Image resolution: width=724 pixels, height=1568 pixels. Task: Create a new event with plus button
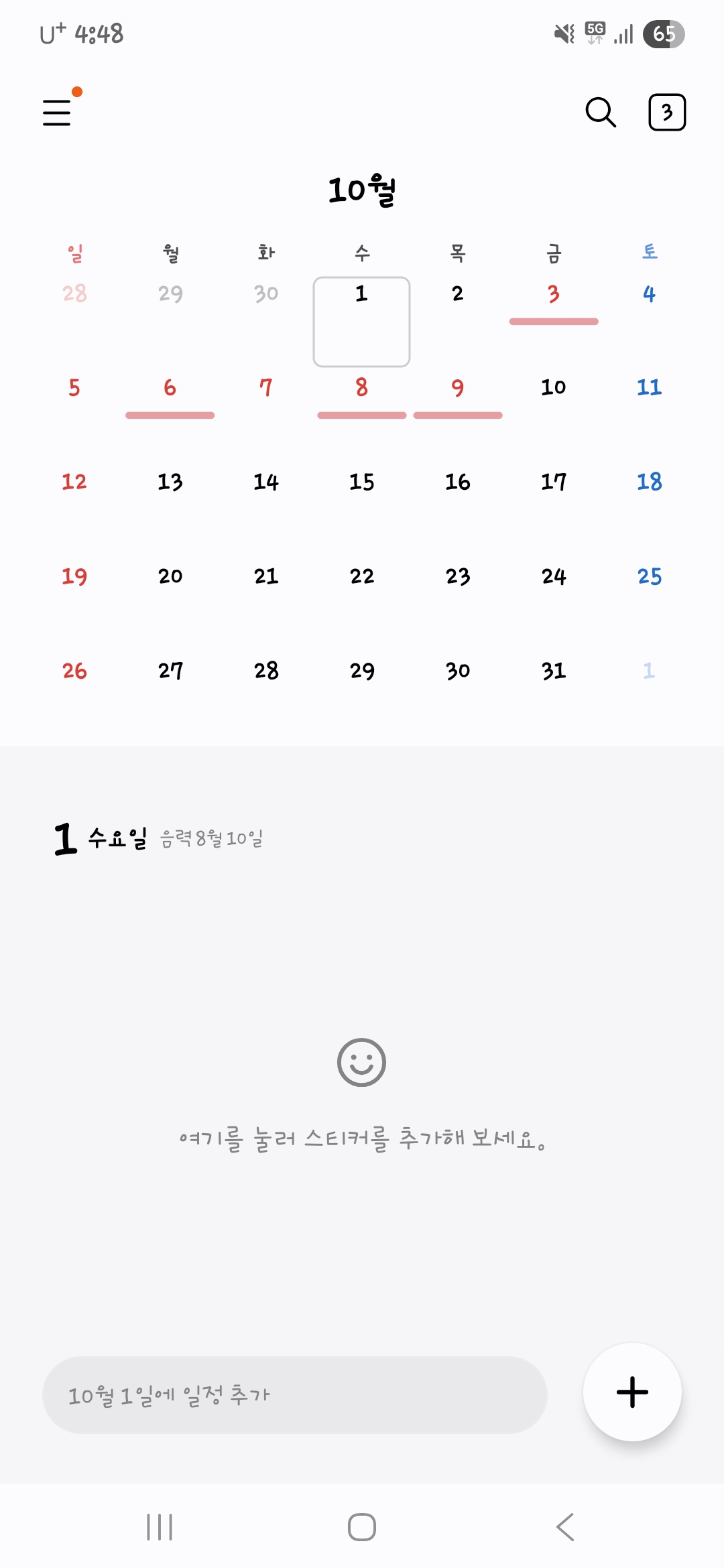tap(632, 1392)
